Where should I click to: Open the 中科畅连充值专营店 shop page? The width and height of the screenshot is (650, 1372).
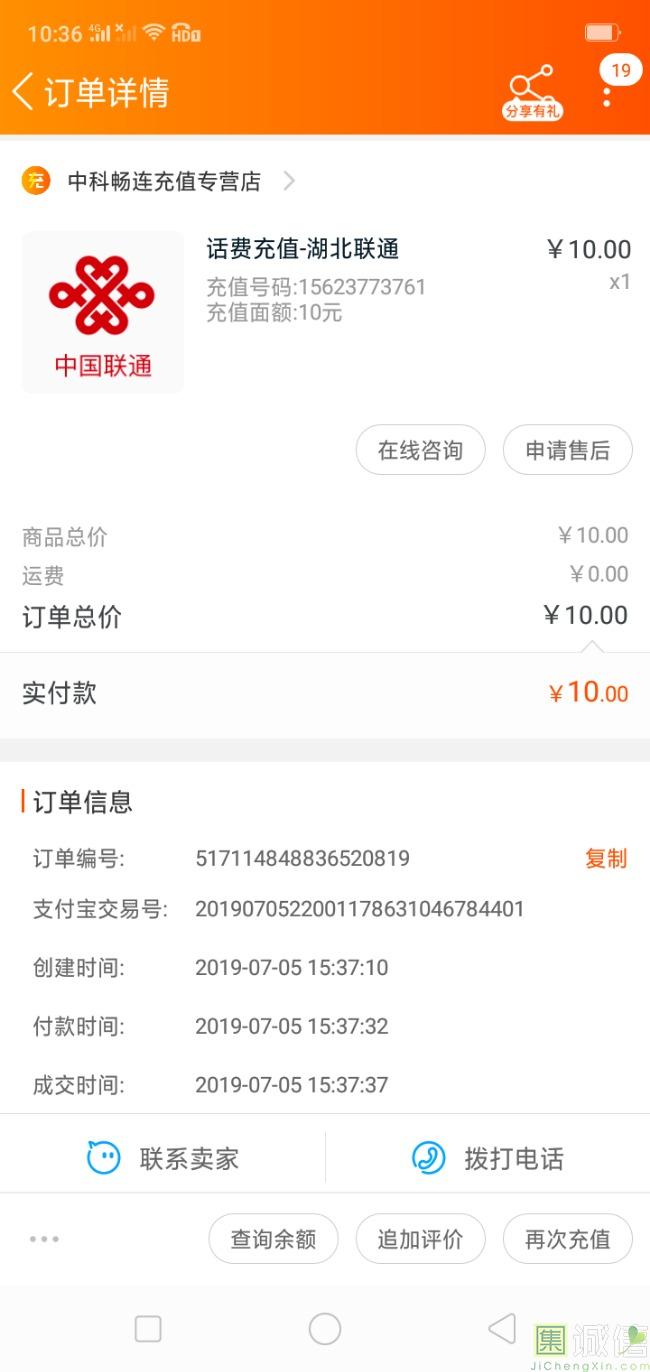tap(165, 181)
